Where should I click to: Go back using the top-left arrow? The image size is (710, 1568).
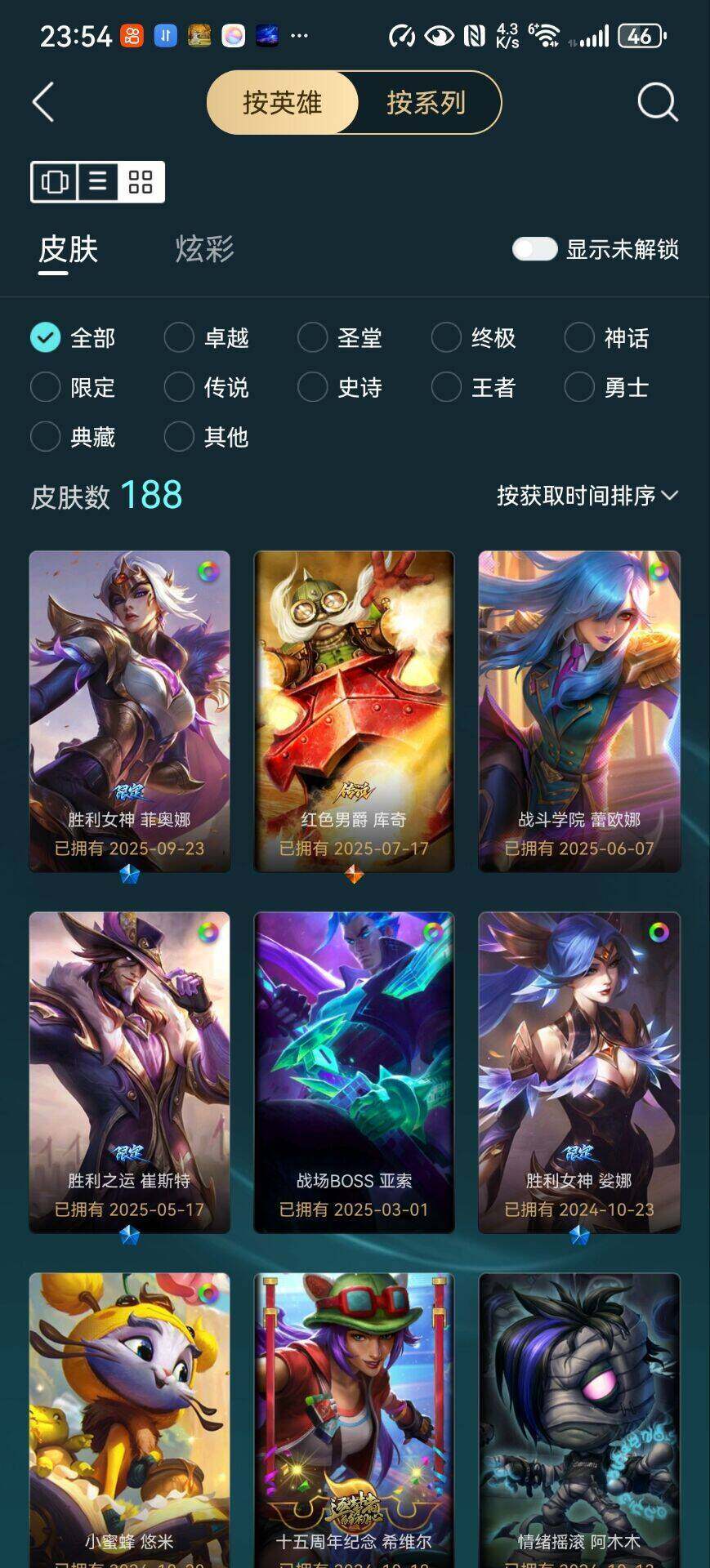pyautogui.click(x=44, y=103)
